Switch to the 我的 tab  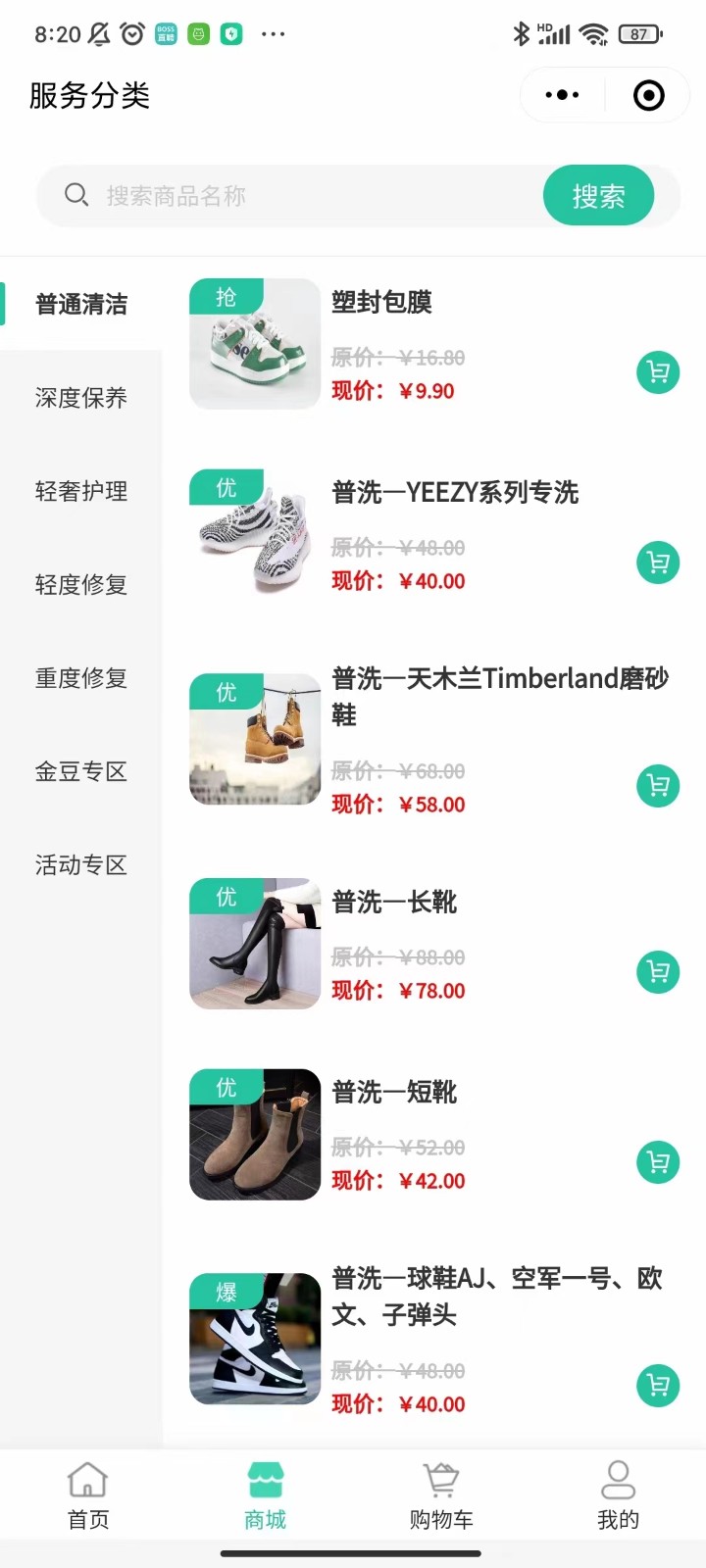click(618, 1496)
